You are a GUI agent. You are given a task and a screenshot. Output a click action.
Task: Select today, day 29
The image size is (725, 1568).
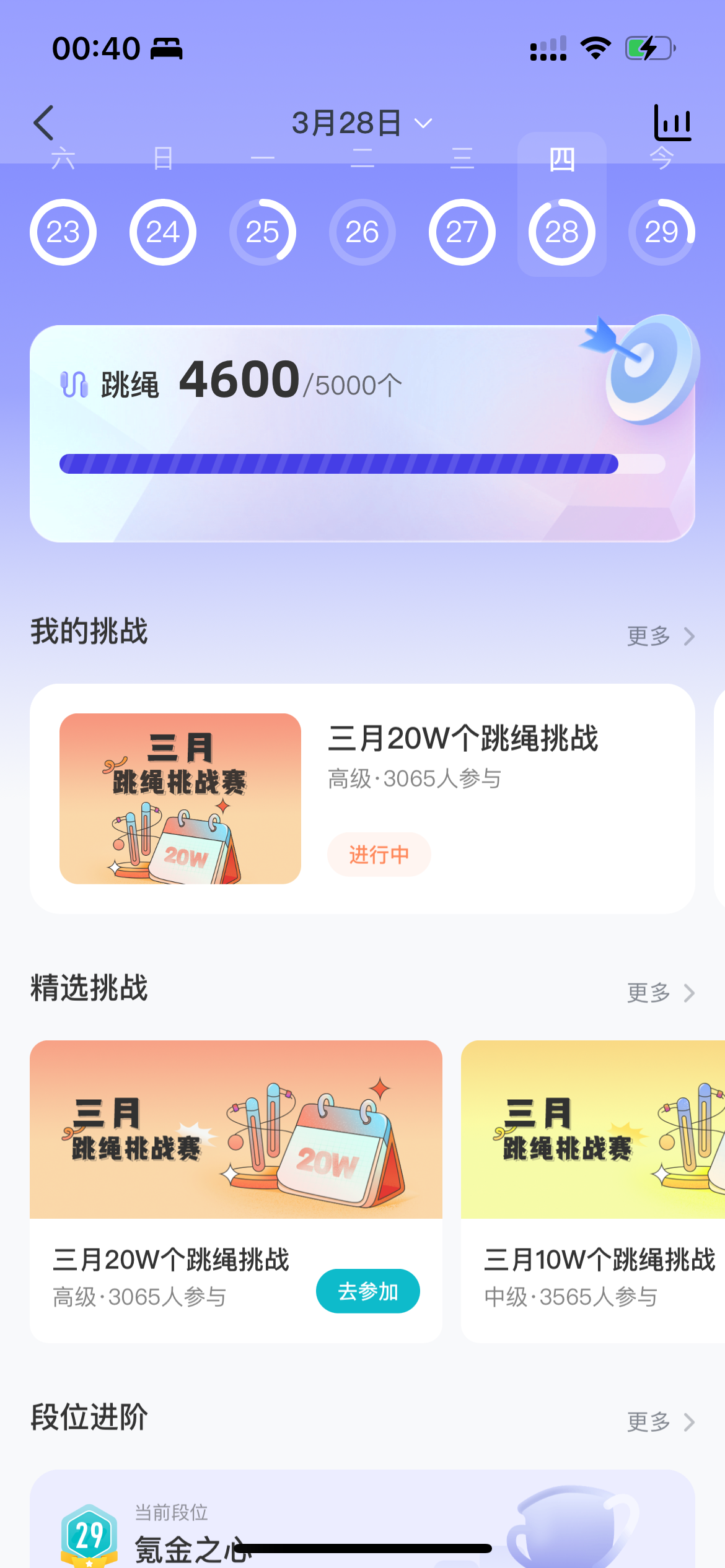[x=662, y=232]
